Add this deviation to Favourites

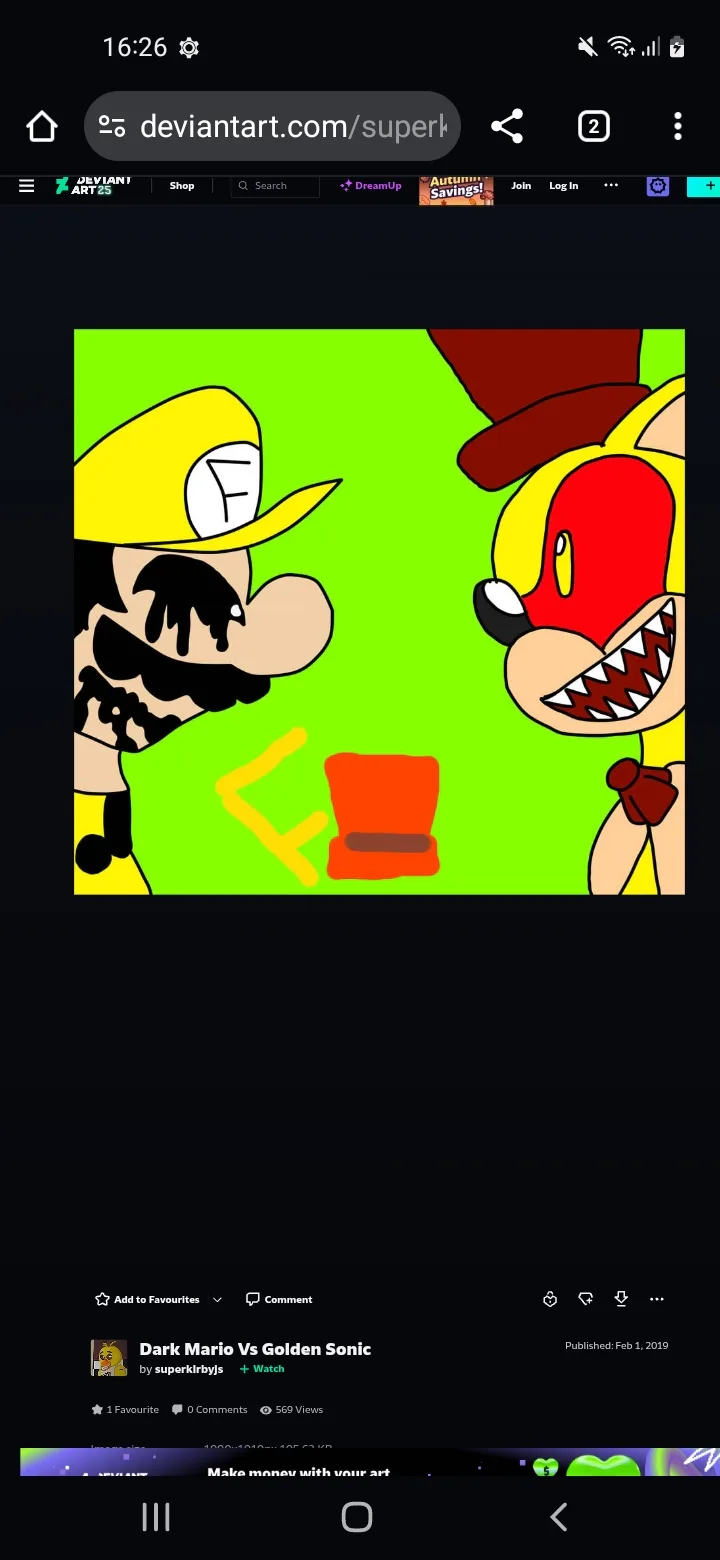click(x=147, y=1299)
